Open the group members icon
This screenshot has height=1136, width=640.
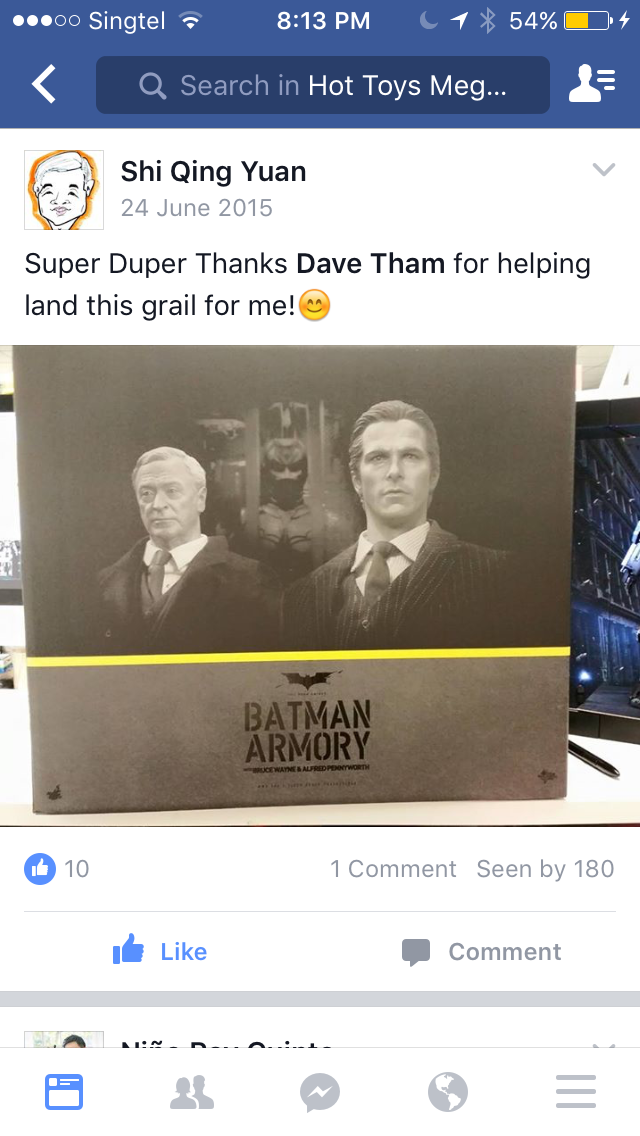tap(592, 83)
